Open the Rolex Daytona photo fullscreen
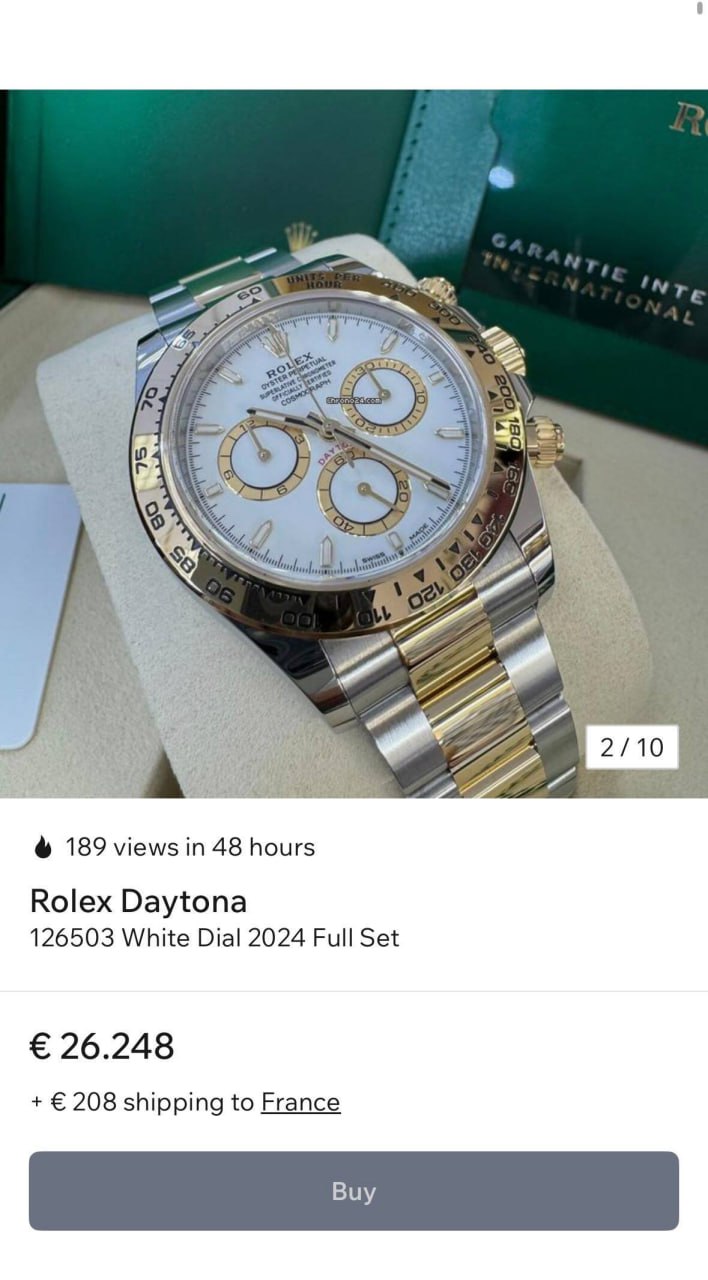 pos(353,444)
